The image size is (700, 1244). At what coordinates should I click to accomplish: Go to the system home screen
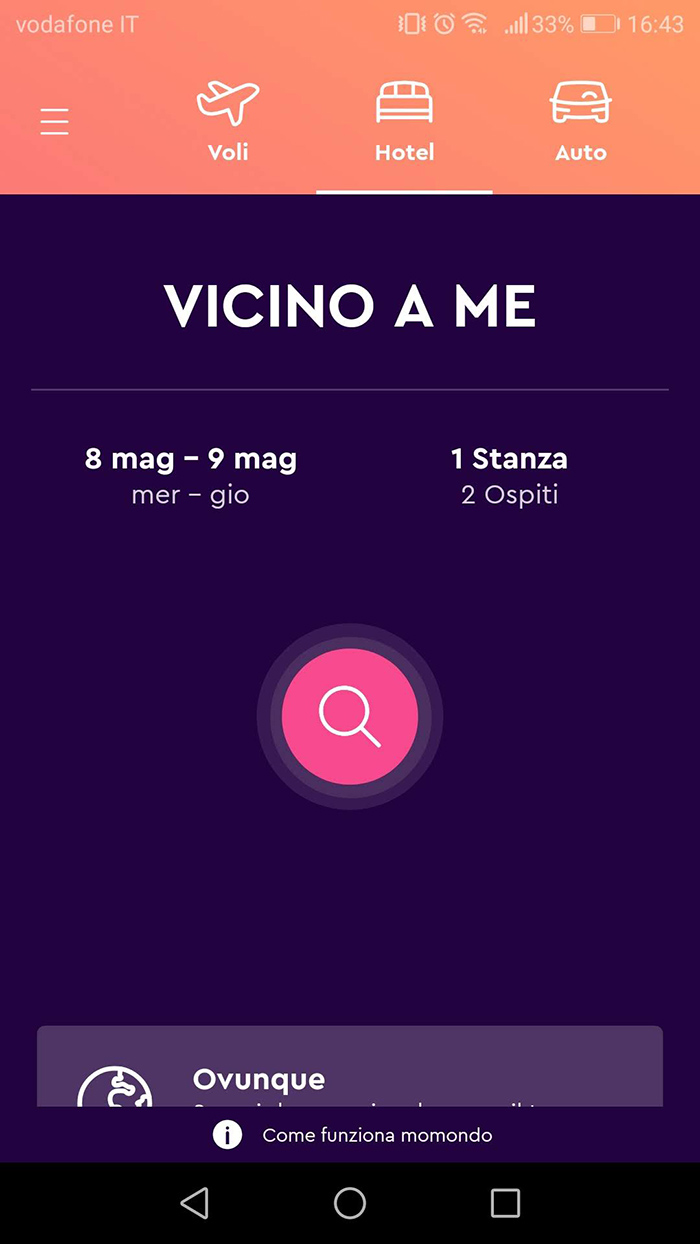350,1203
